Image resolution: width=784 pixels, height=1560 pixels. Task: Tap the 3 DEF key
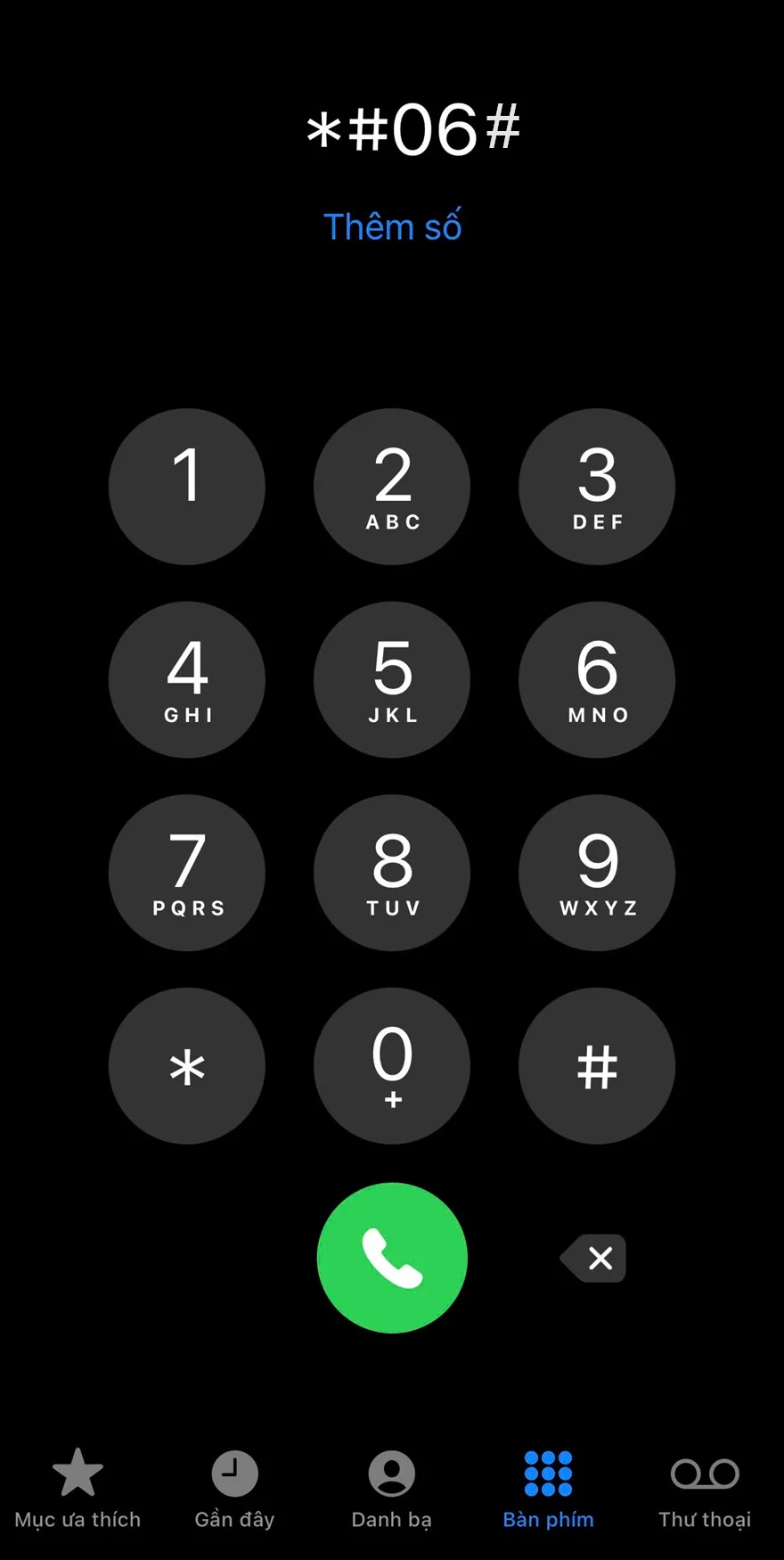tap(597, 487)
